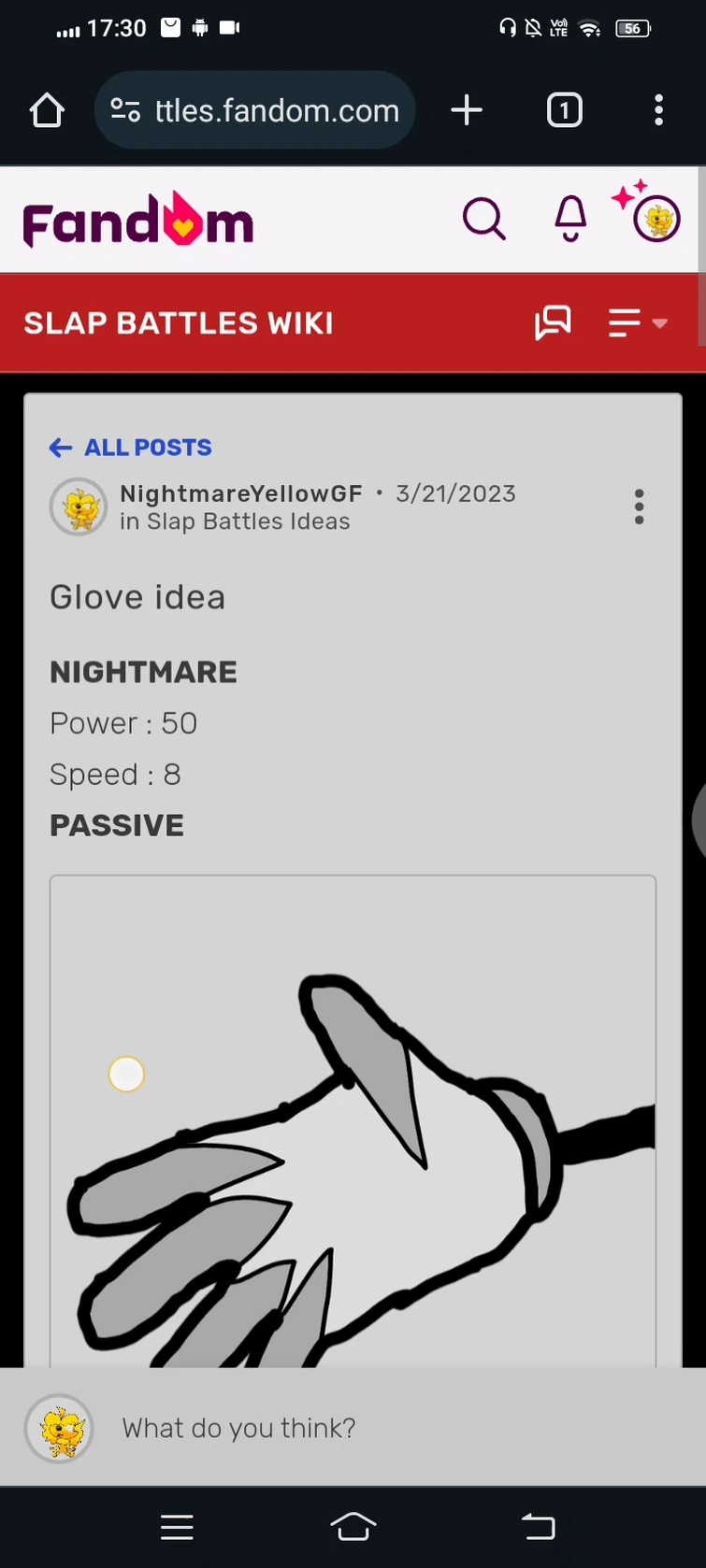This screenshot has height=1568, width=706.
Task: Open the notification bell
Action: coord(568,219)
